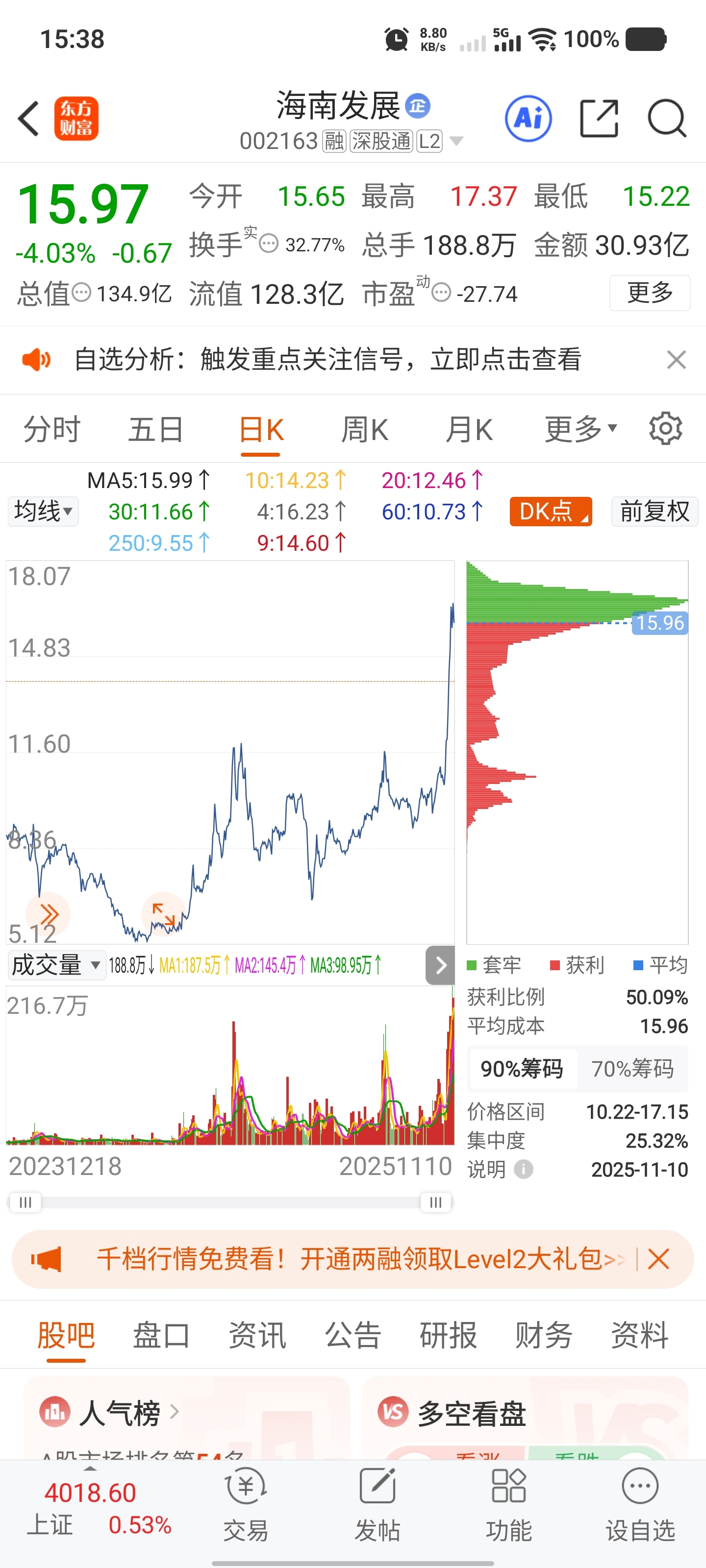
Task: Expand the 成交量 indicator dropdown
Action: click(56, 965)
